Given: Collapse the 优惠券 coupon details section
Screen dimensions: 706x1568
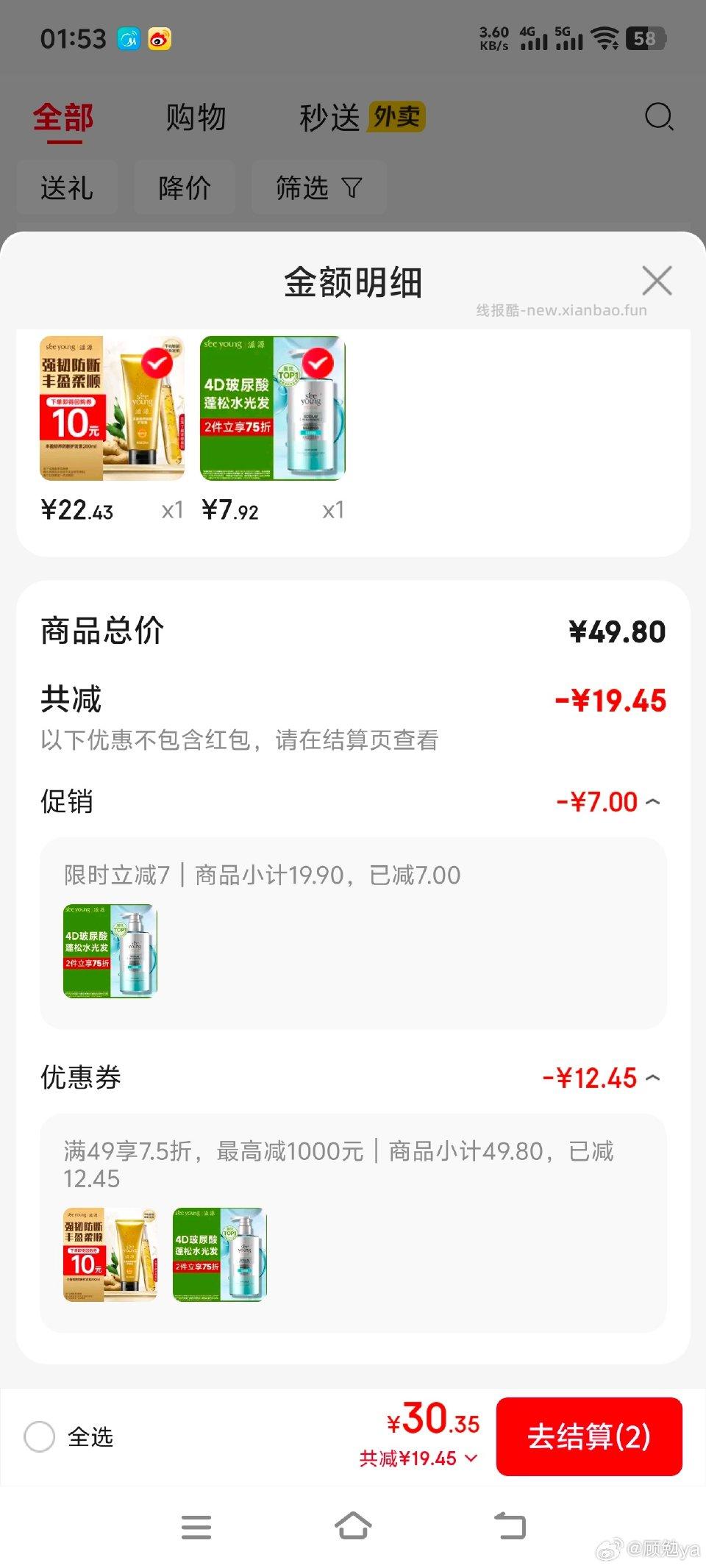Looking at the screenshot, I should click(x=653, y=1078).
